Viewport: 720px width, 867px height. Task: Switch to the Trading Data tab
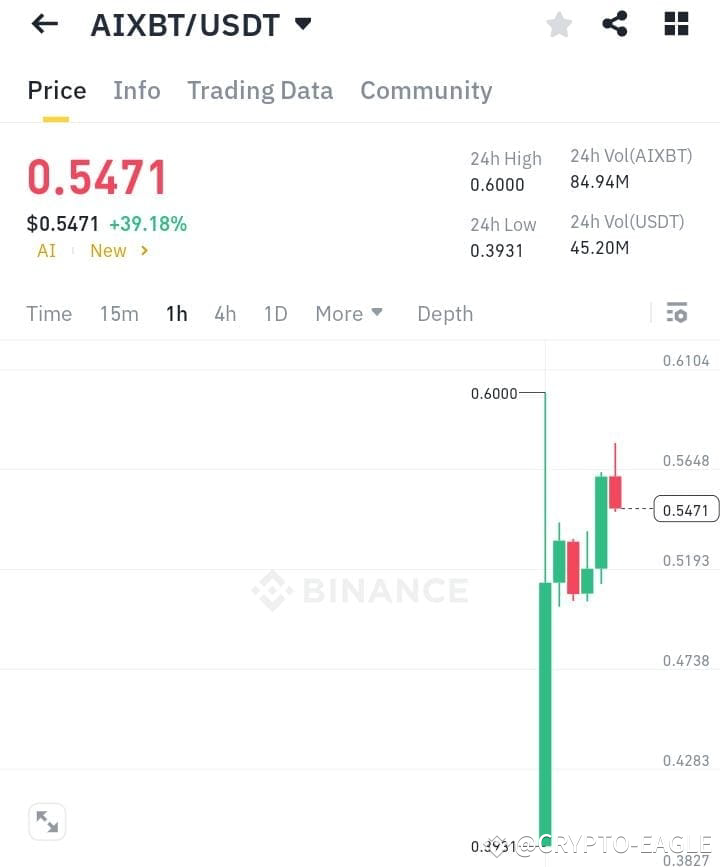tap(260, 90)
